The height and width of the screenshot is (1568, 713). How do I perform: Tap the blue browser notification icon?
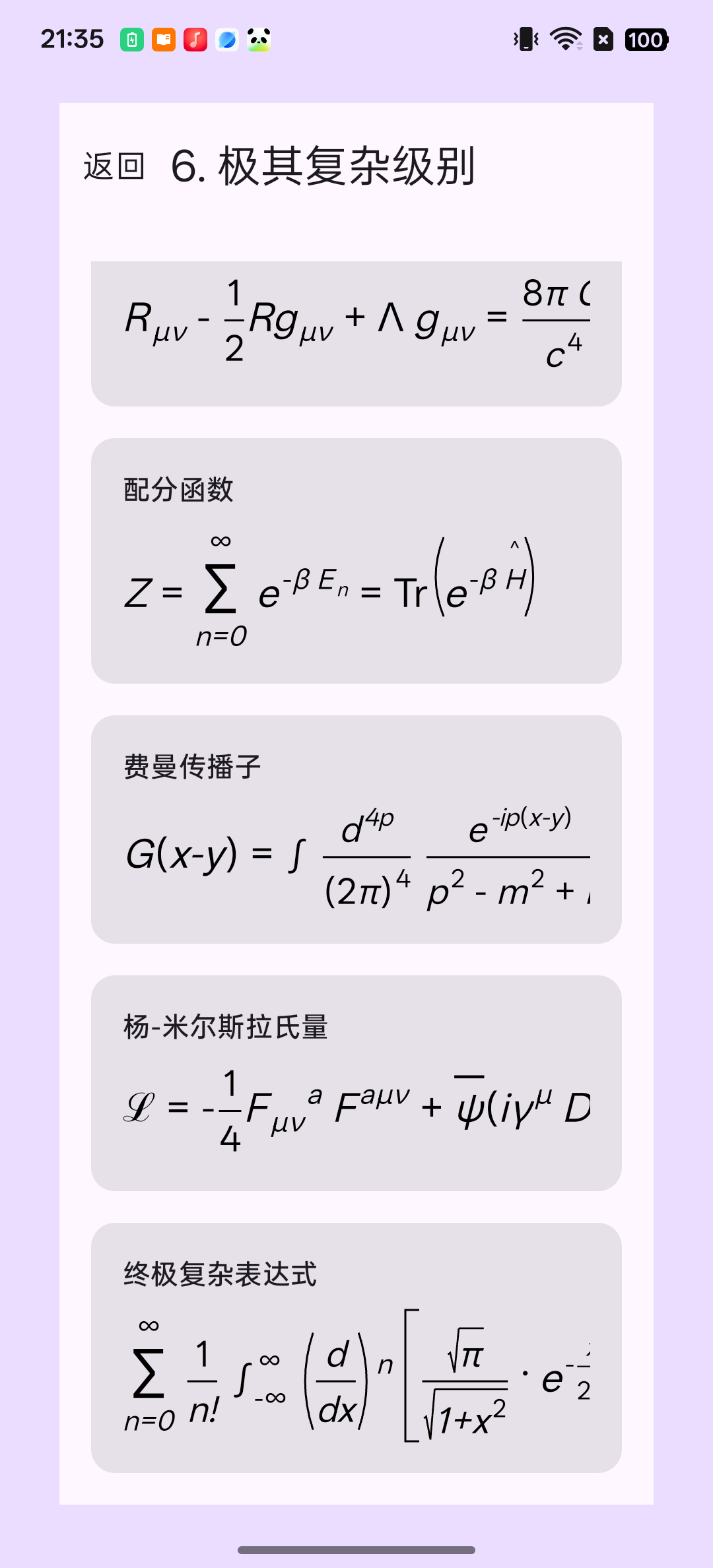pyautogui.click(x=226, y=40)
